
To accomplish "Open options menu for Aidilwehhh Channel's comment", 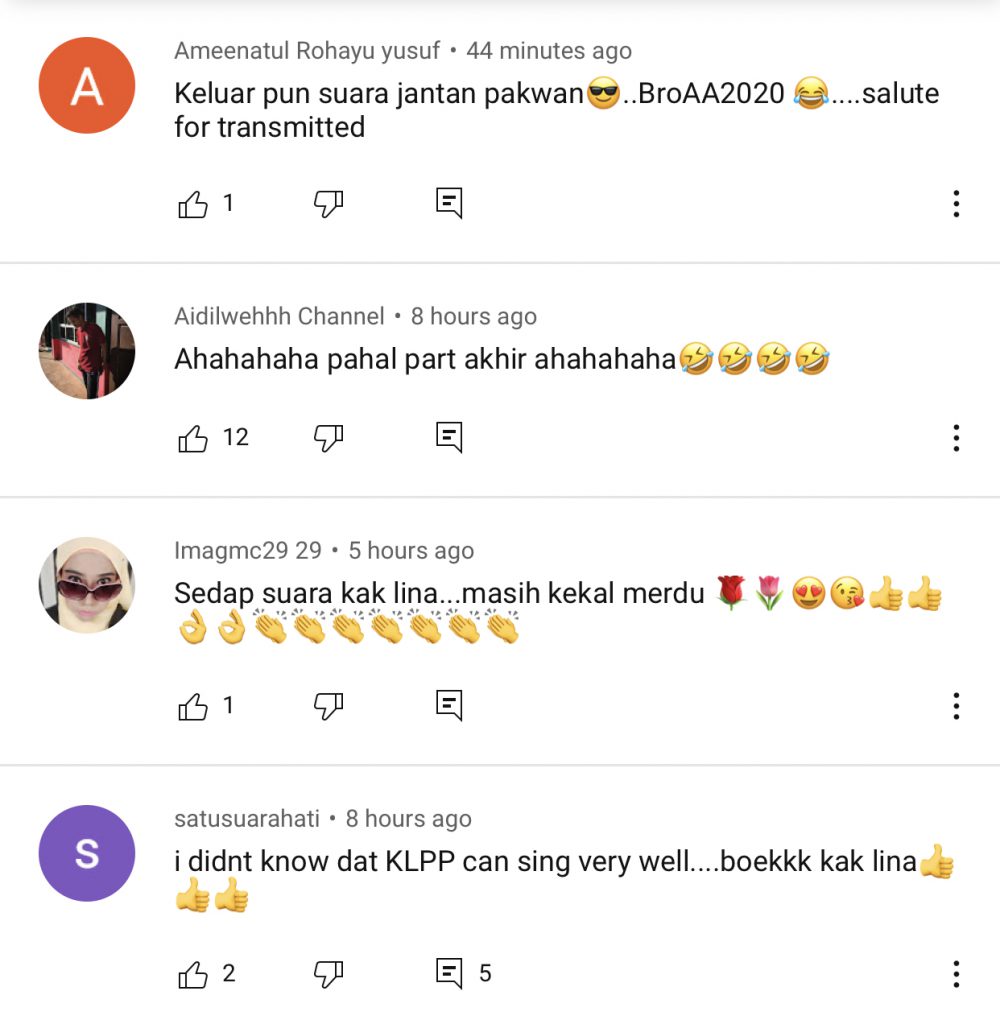I will tap(956, 438).
